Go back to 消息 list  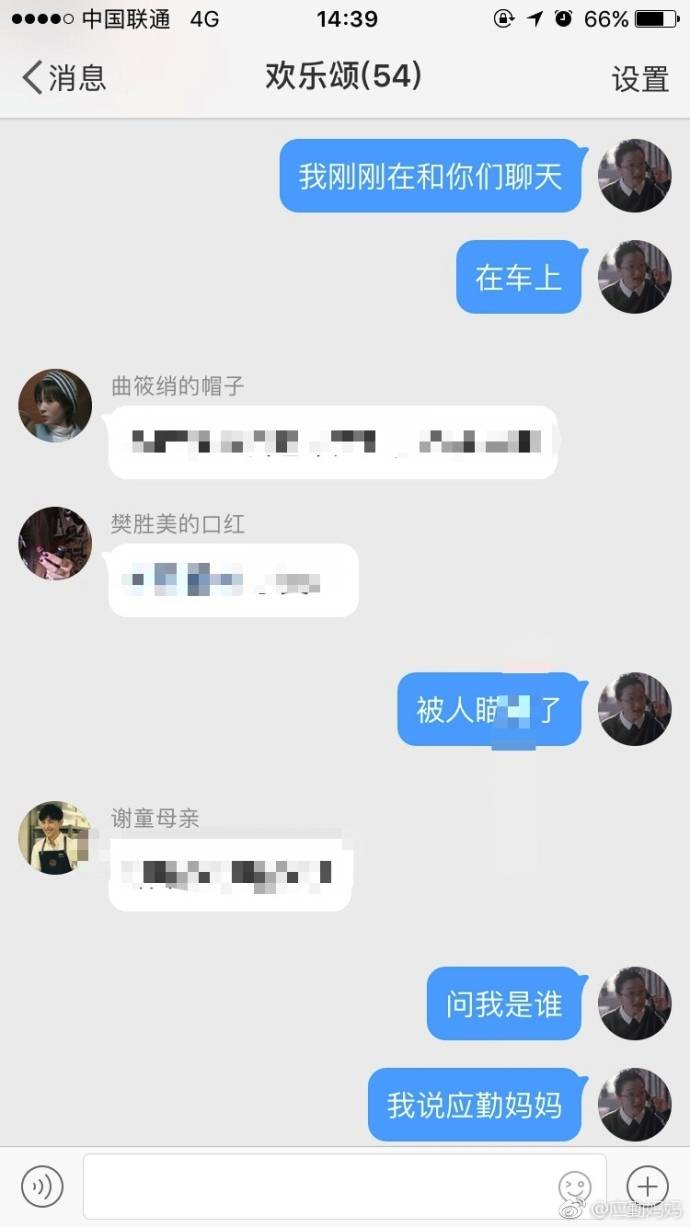[x=63, y=78]
